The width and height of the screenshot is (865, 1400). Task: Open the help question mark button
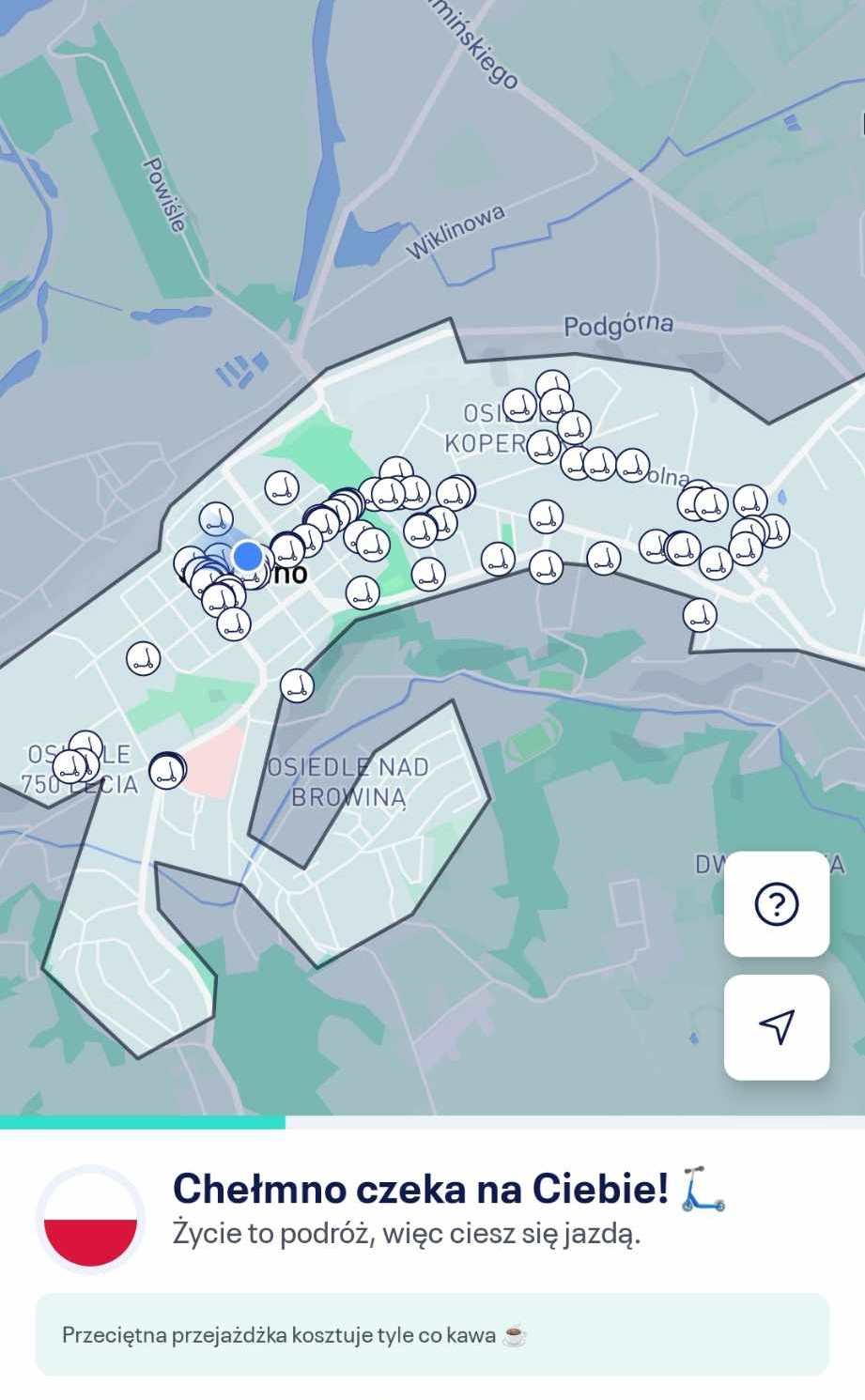click(776, 903)
